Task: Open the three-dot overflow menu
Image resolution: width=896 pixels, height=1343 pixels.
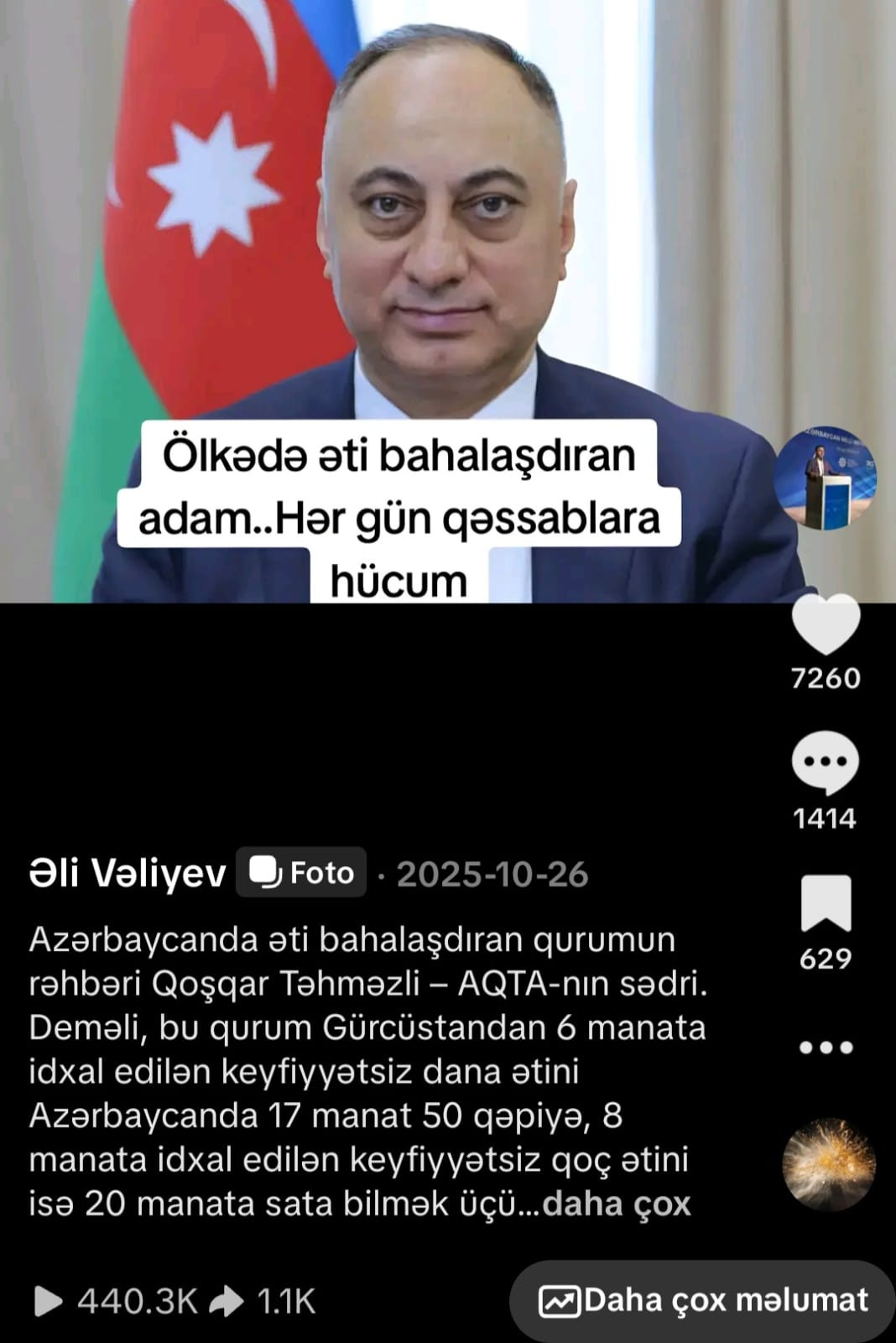Action: 826,1048
